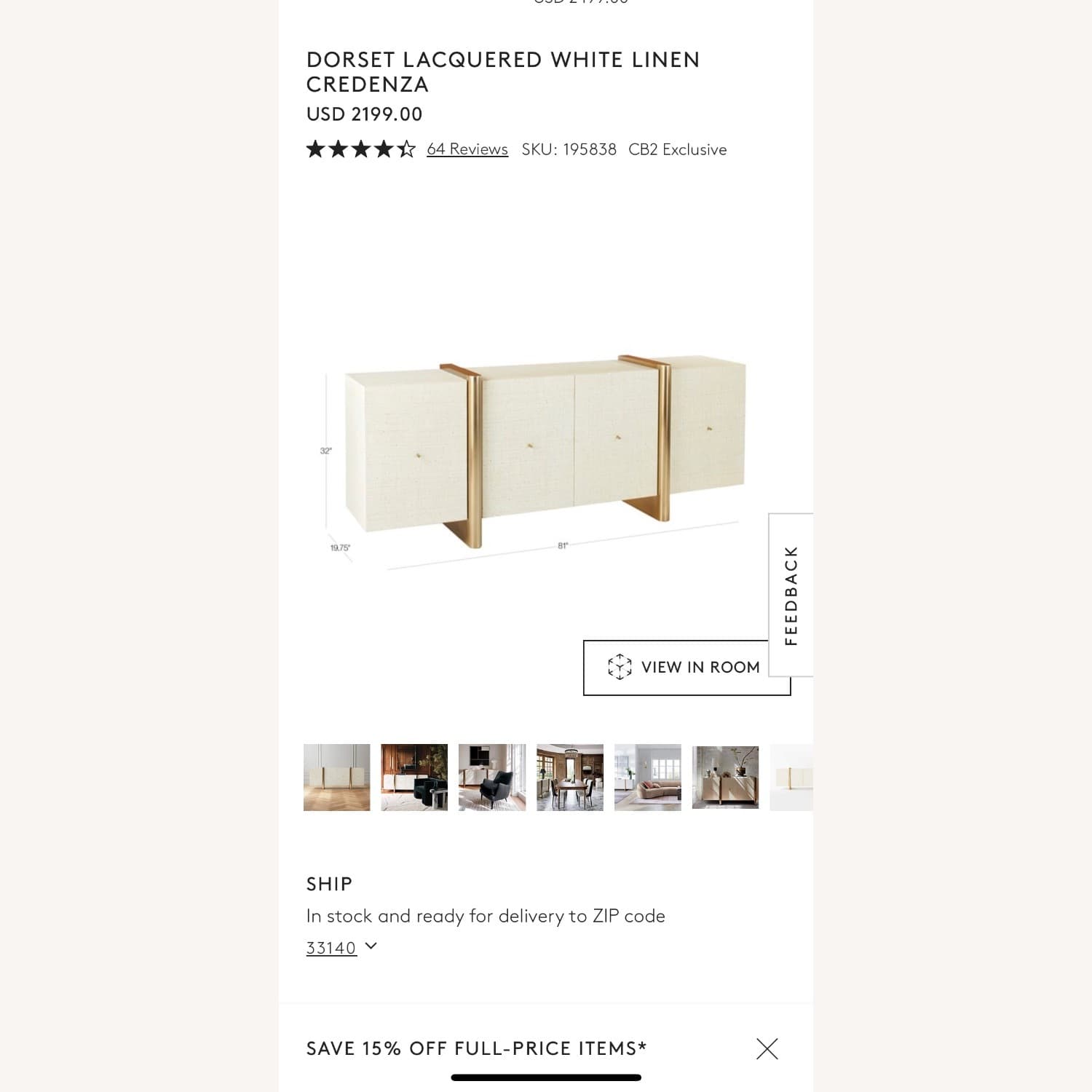The width and height of the screenshot is (1092, 1092).
Task: Change the delivery ZIP code 33140
Action: coord(341,948)
